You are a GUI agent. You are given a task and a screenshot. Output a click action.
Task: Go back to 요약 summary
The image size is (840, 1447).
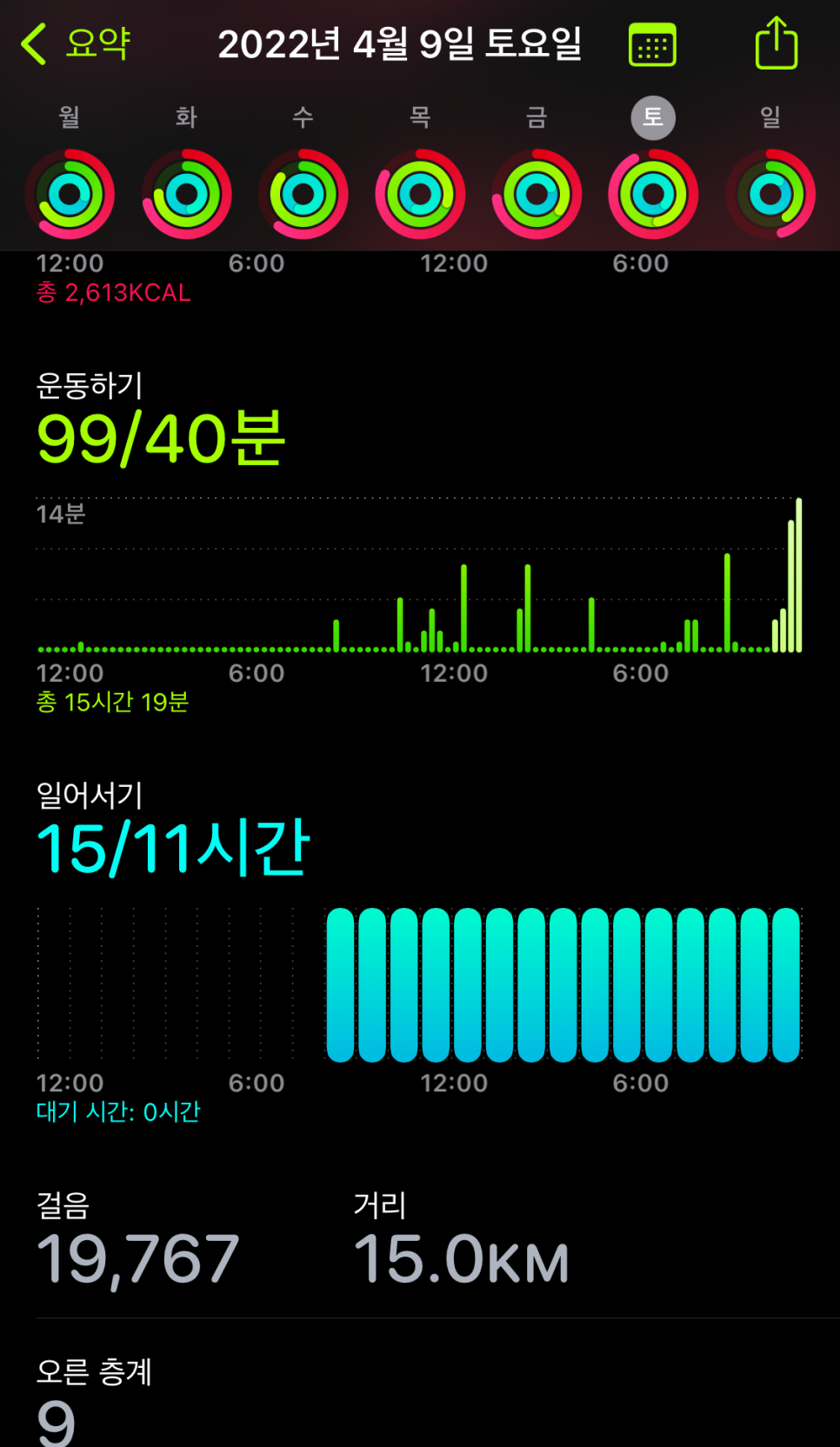76,43
